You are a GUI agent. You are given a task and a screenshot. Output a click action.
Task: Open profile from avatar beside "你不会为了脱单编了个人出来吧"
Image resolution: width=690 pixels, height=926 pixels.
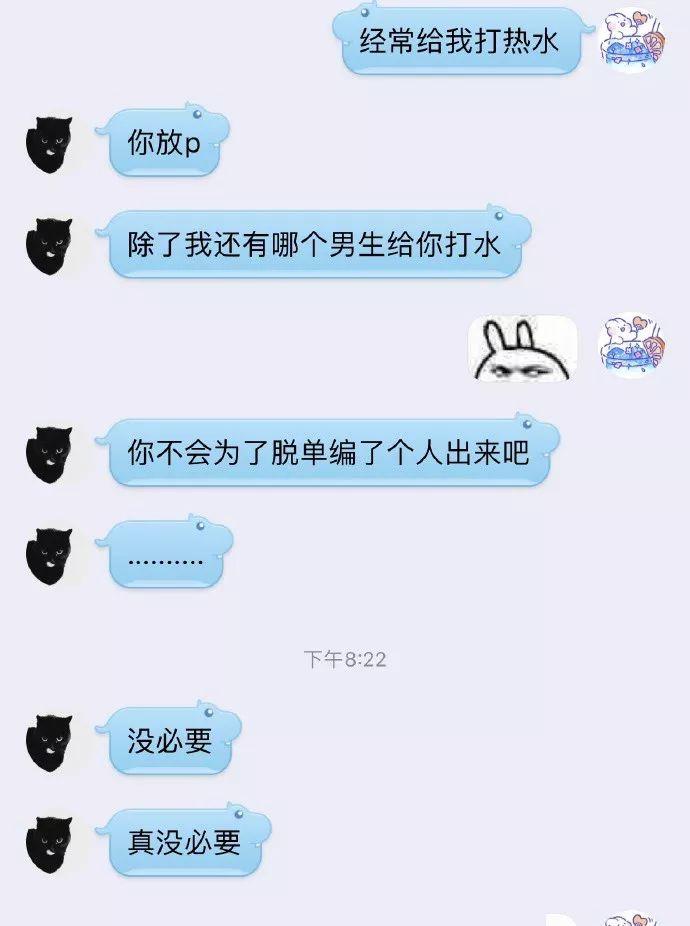49,454
